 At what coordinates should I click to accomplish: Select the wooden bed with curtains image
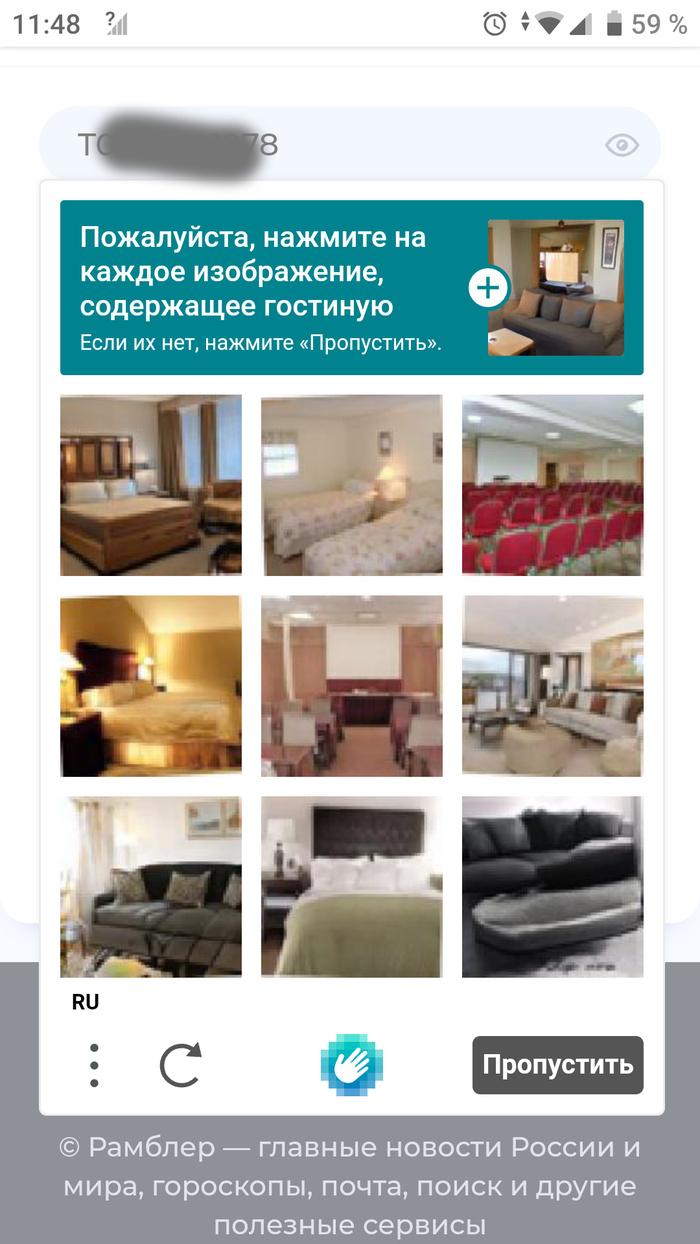click(x=150, y=485)
